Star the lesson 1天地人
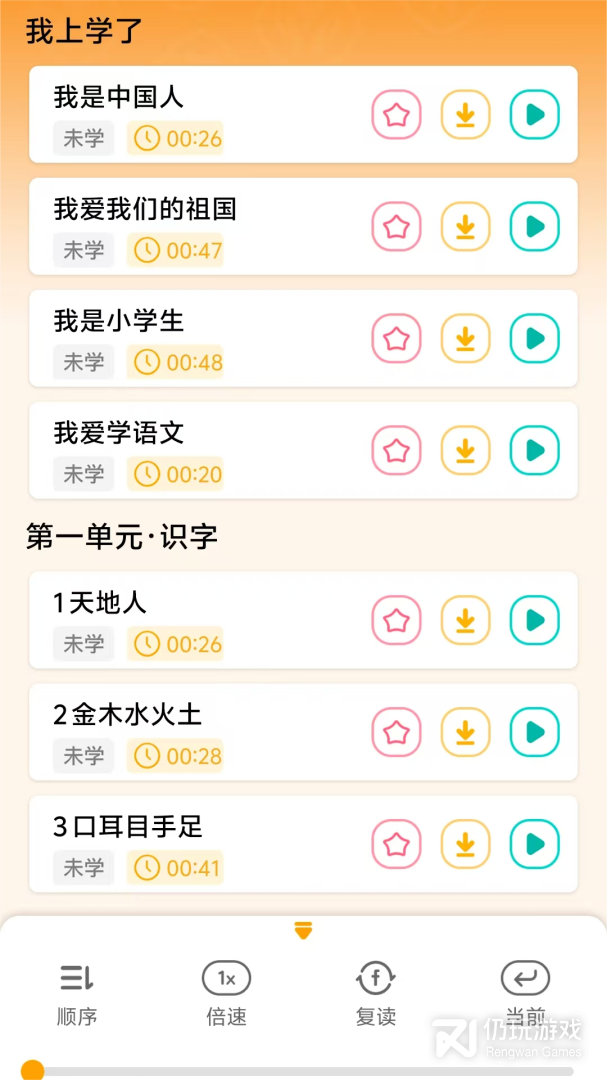This screenshot has width=607, height=1080. pyautogui.click(x=397, y=621)
